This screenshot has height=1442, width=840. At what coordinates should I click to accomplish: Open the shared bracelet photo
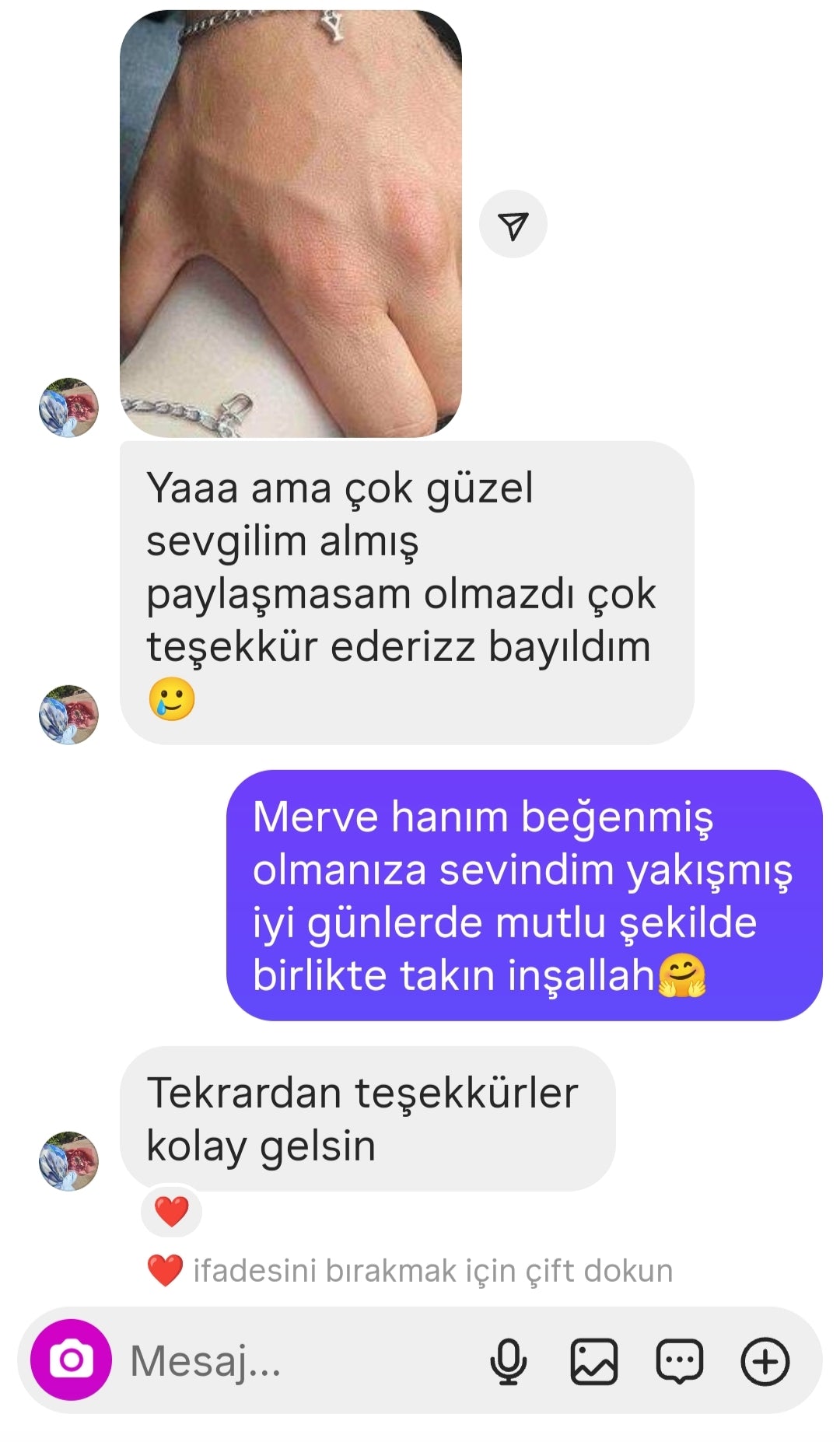click(290, 224)
